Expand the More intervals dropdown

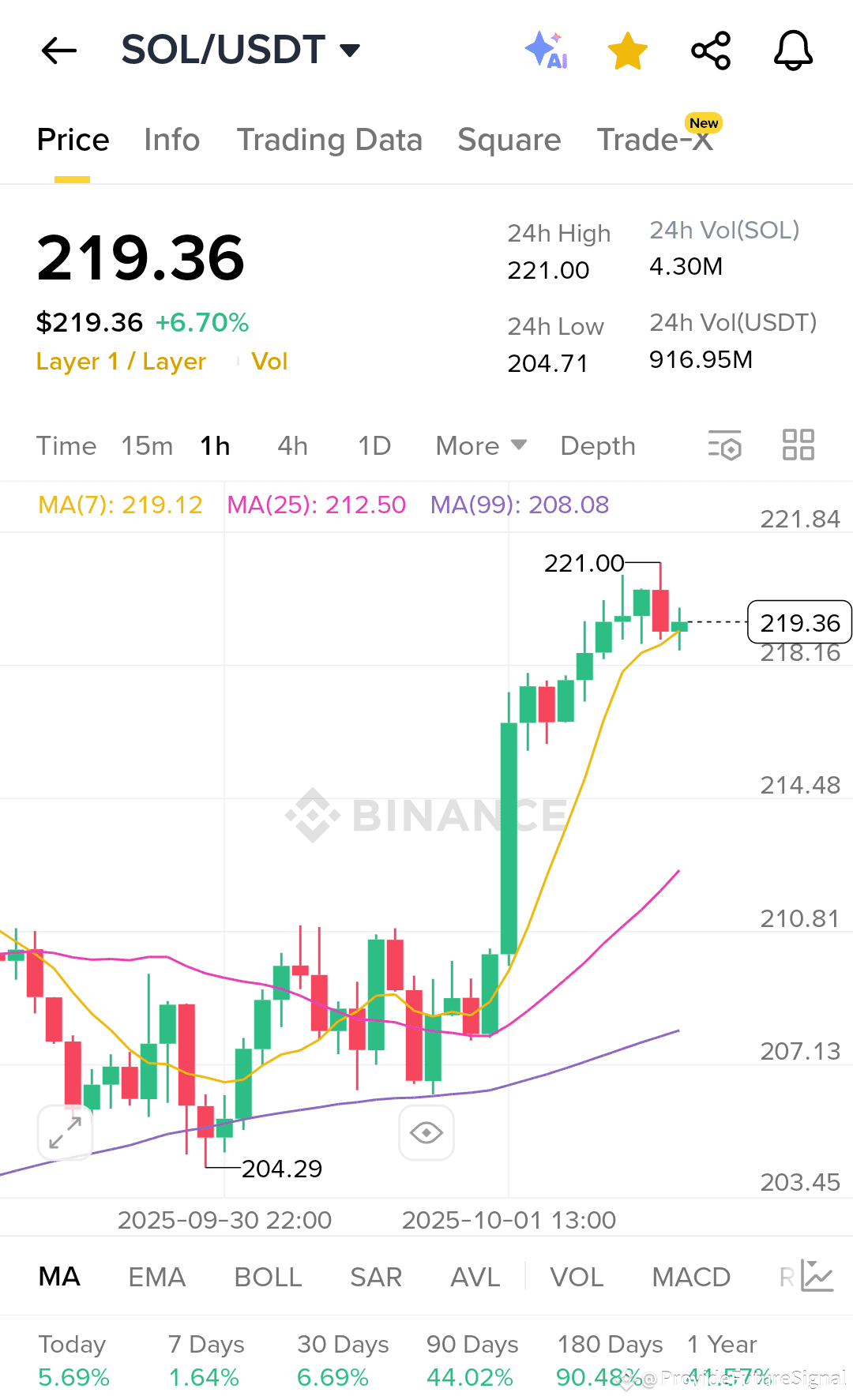pos(481,445)
